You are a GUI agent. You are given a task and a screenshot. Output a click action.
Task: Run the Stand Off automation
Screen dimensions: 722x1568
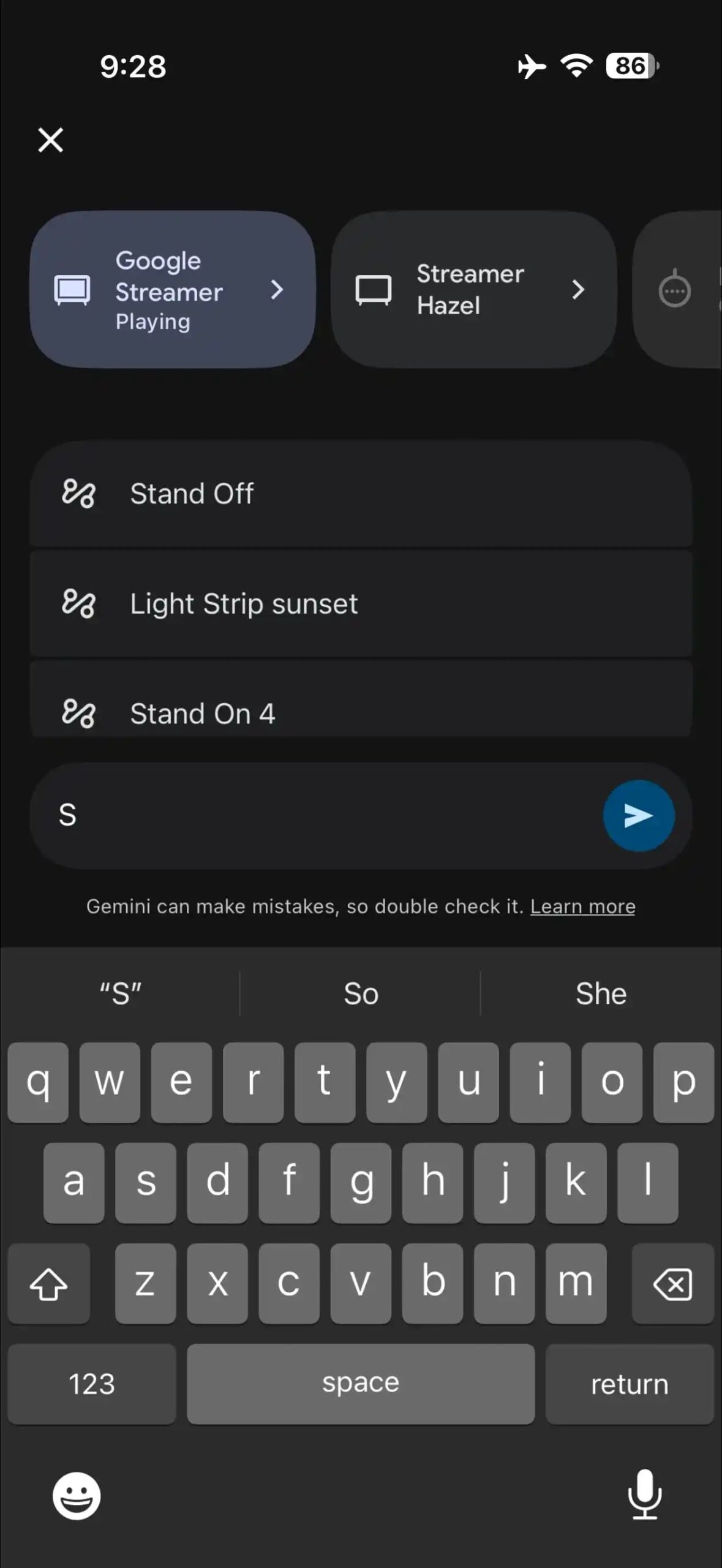361,494
